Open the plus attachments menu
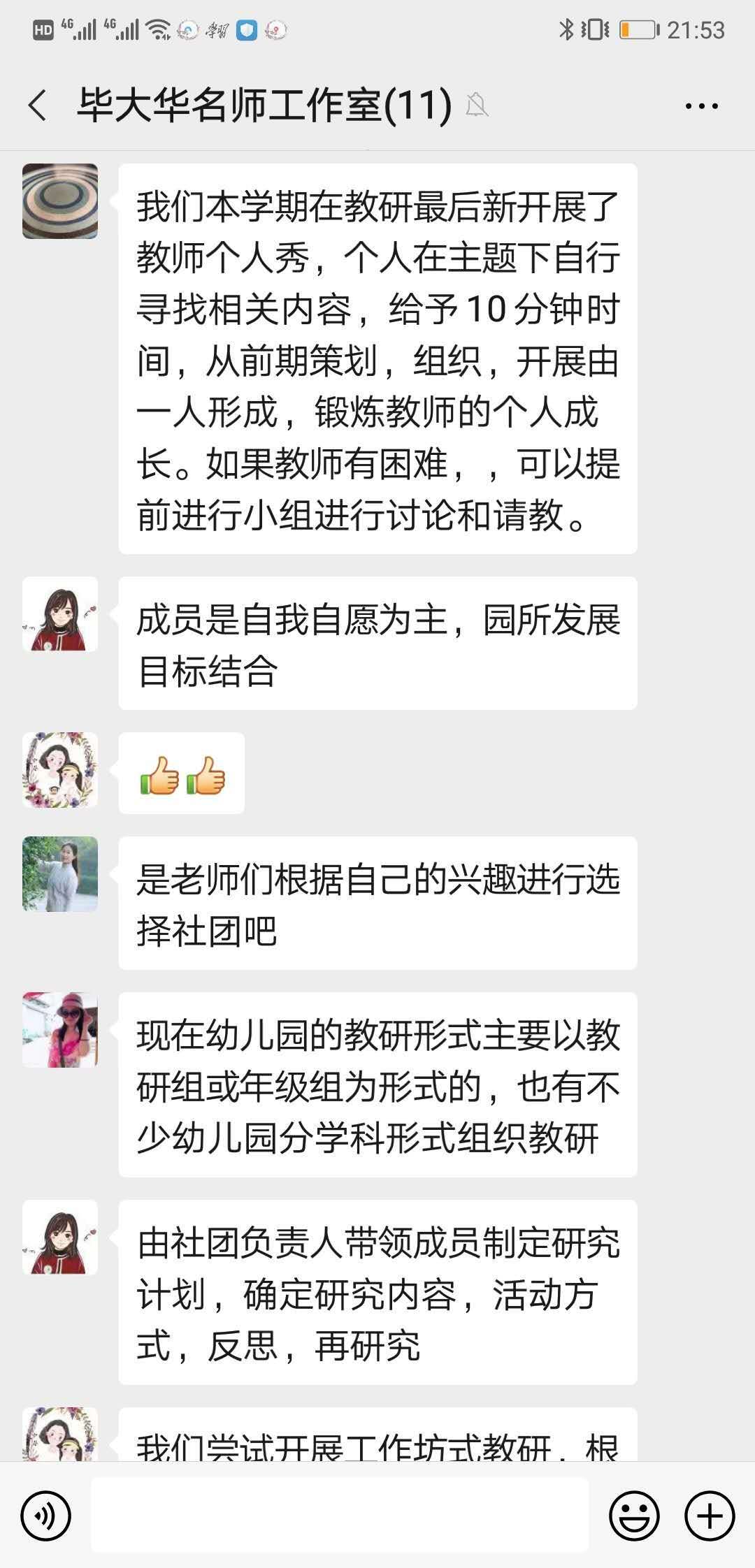This screenshot has height=1568, width=755. (710, 1516)
